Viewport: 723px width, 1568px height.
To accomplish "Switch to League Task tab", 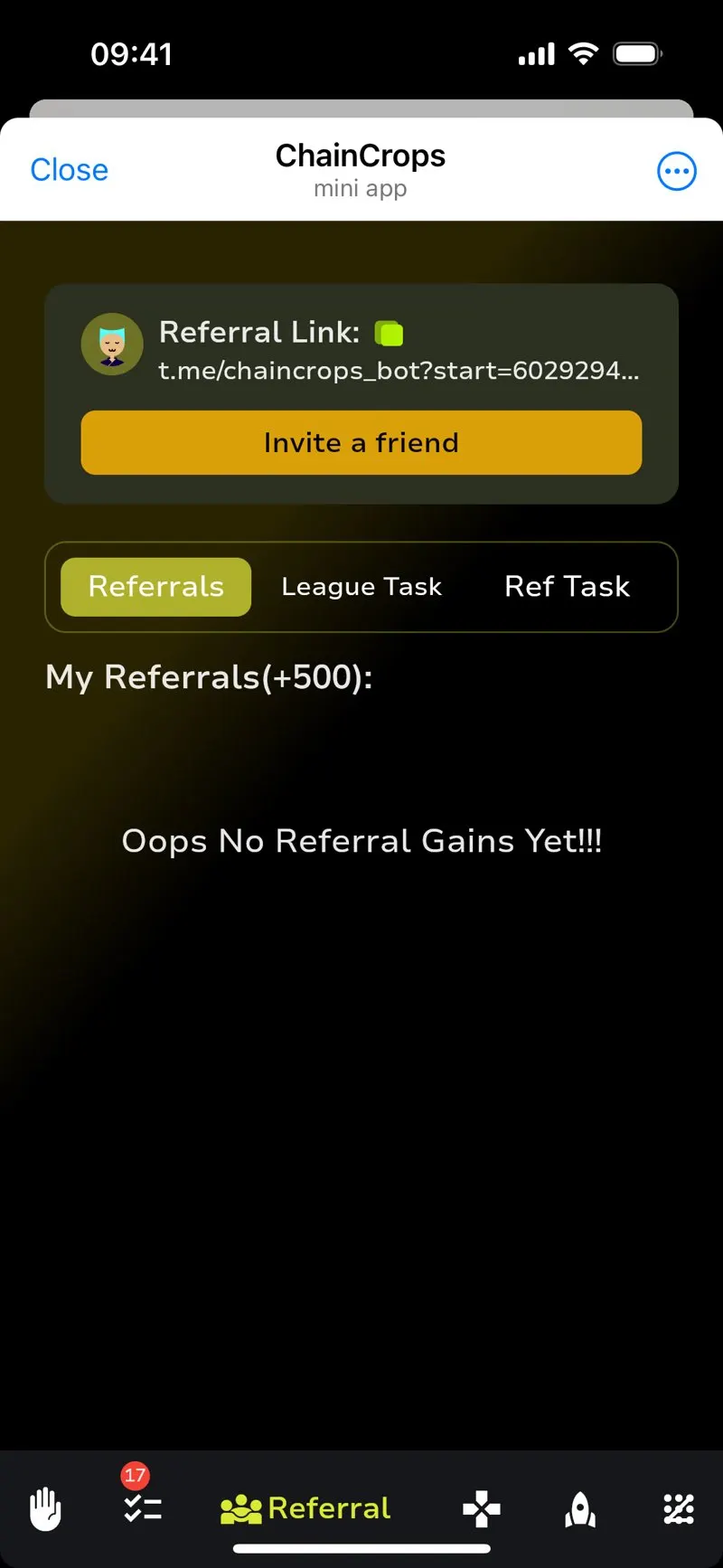I will (361, 587).
